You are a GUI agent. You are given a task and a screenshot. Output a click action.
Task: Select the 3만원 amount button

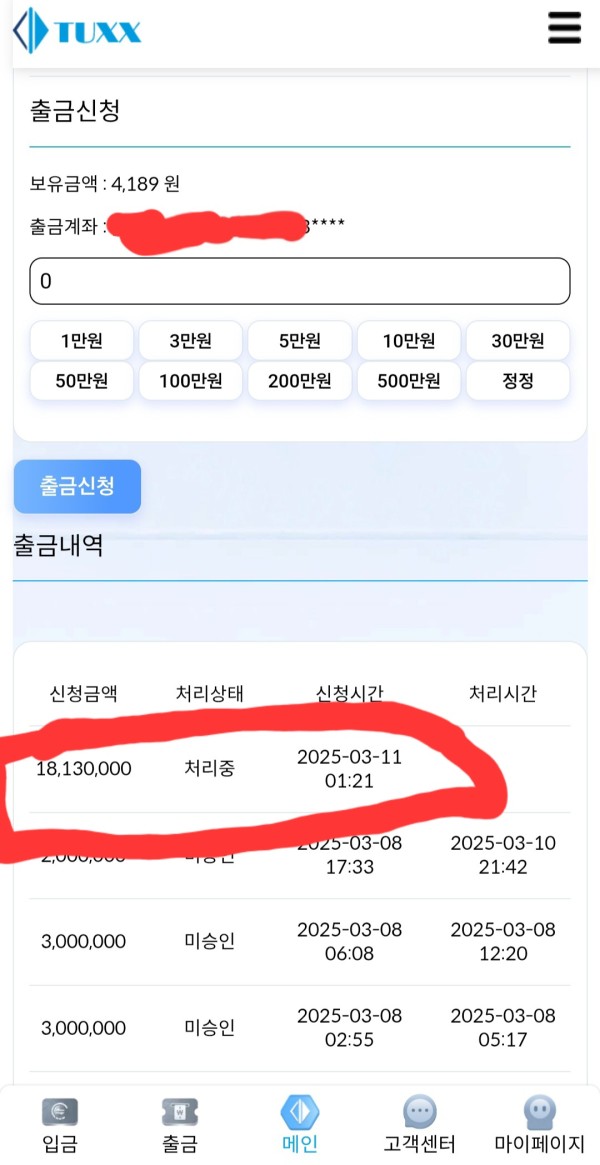click(x=190, y=341)
